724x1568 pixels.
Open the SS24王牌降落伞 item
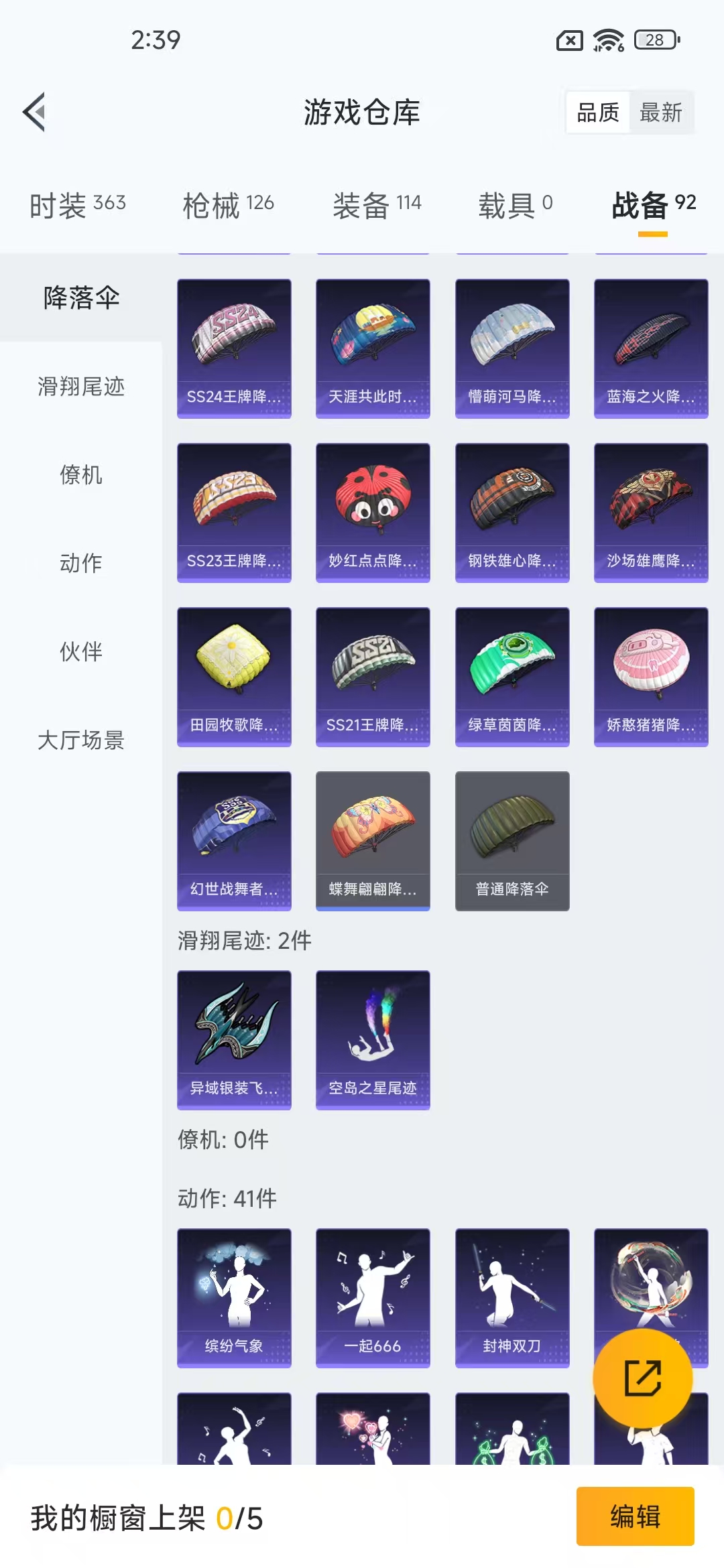click(x=234, y=348)
